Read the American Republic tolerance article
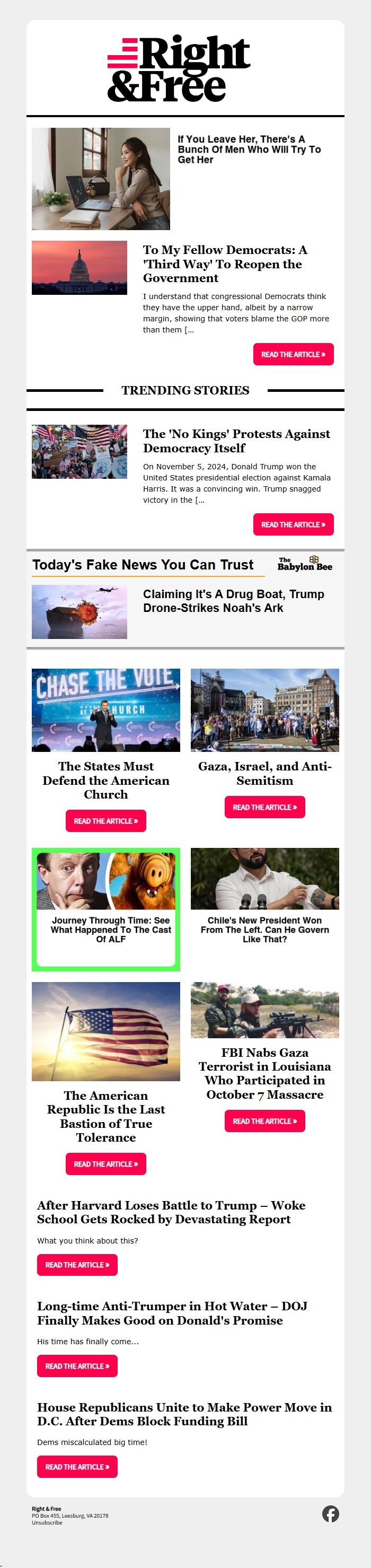 (106, 1163)
